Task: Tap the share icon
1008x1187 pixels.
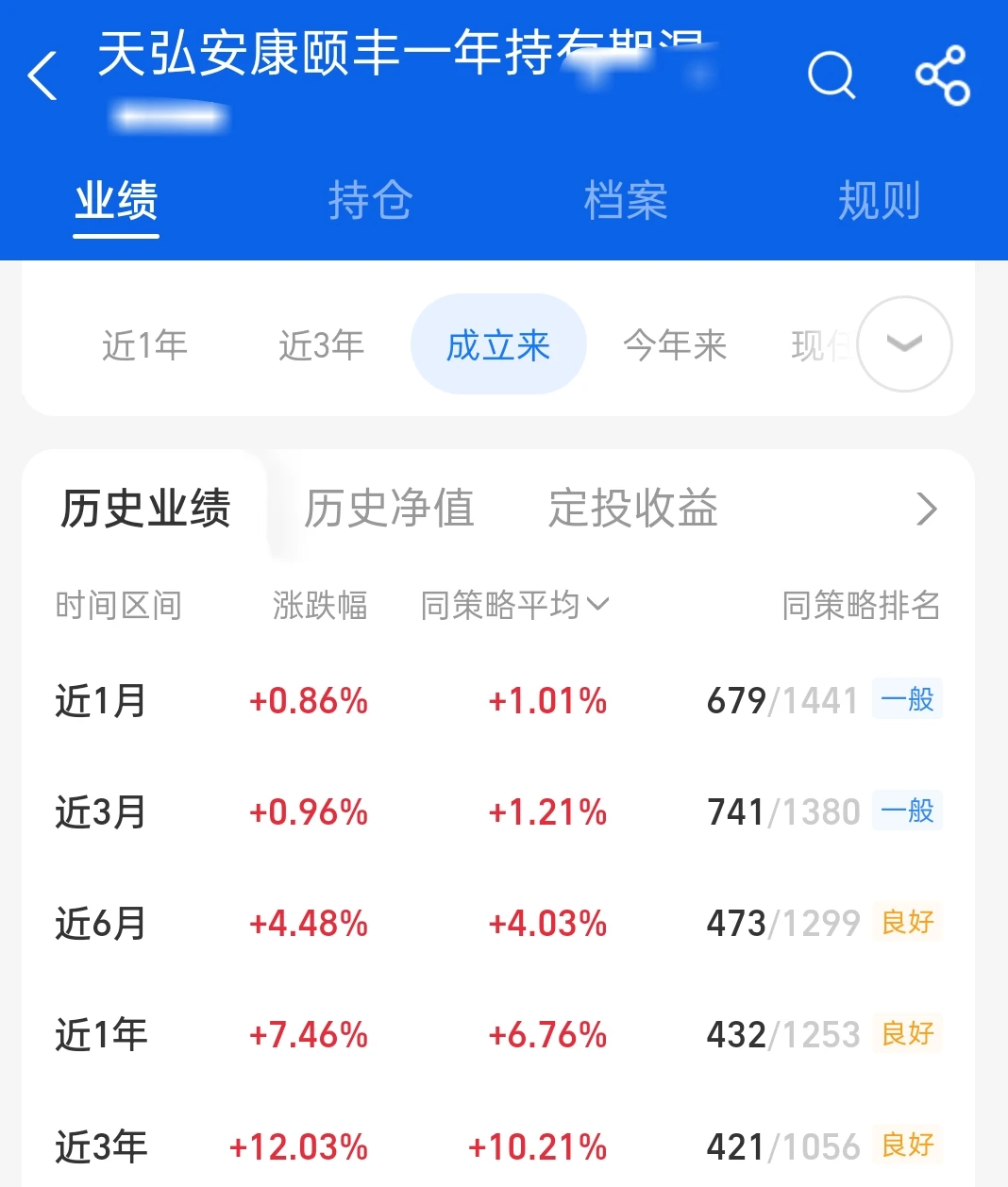Action: 941,74
